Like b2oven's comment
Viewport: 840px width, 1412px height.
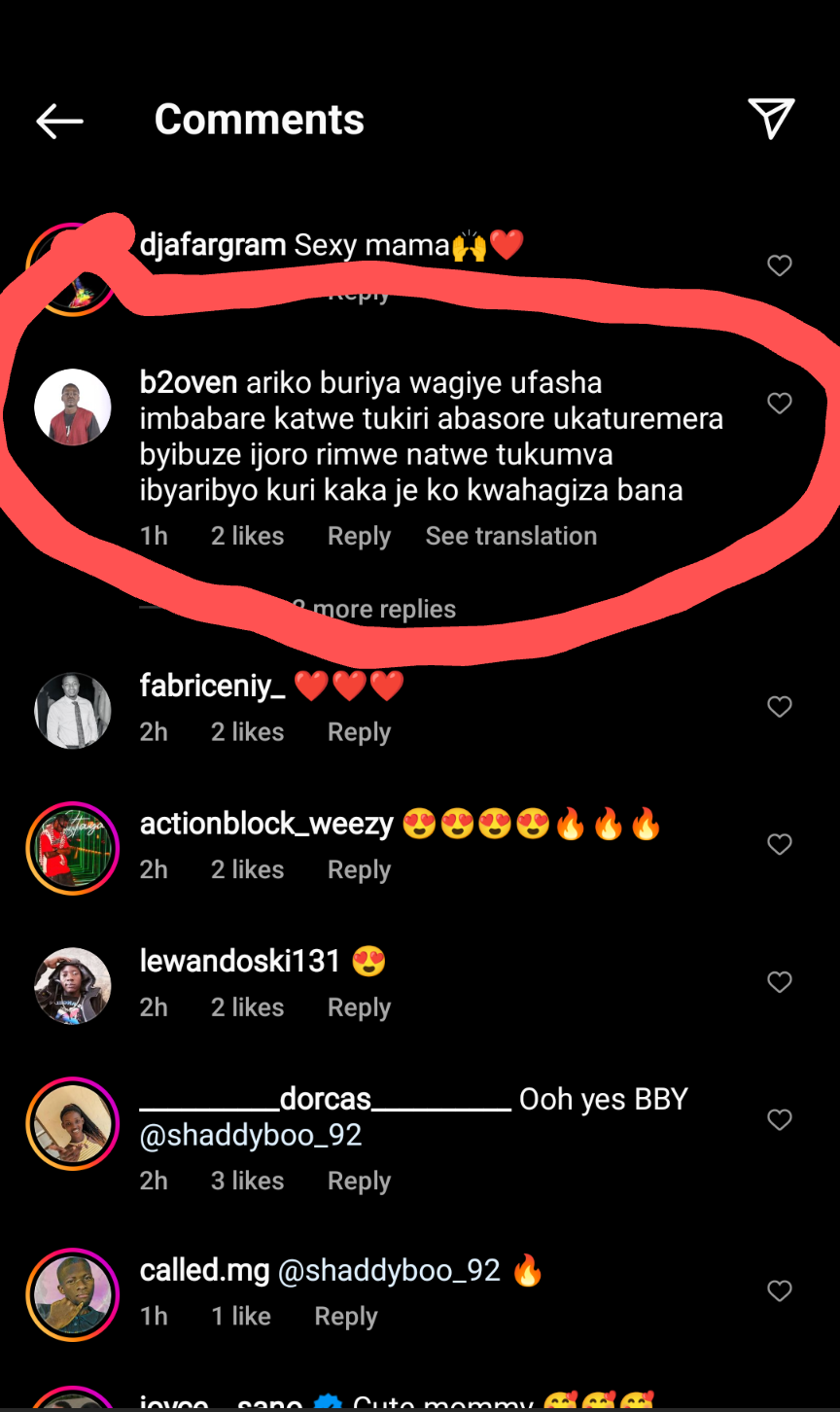pyautogui.click(x=780, y=403)
